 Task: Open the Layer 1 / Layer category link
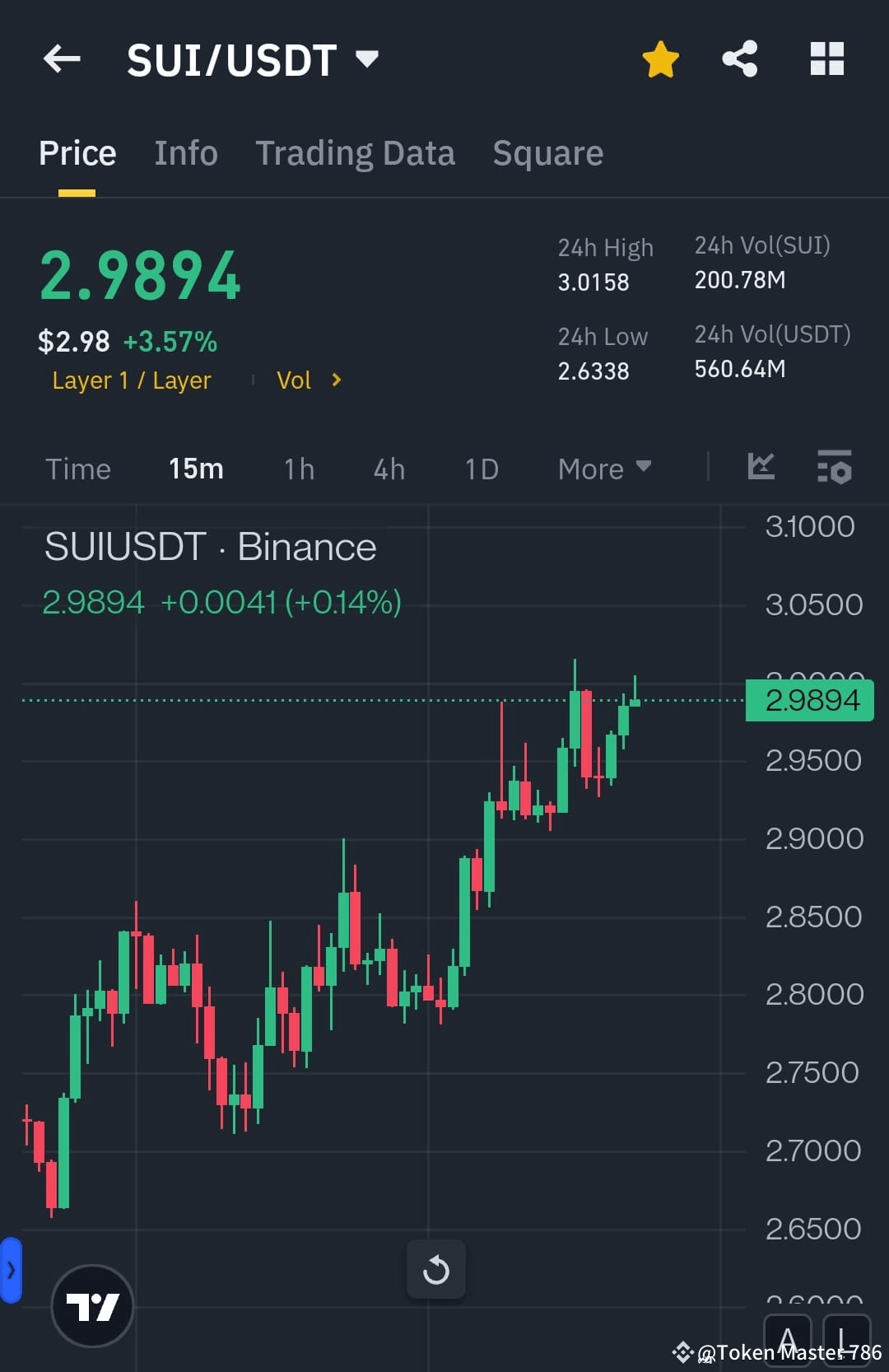(x=130, y=380)
